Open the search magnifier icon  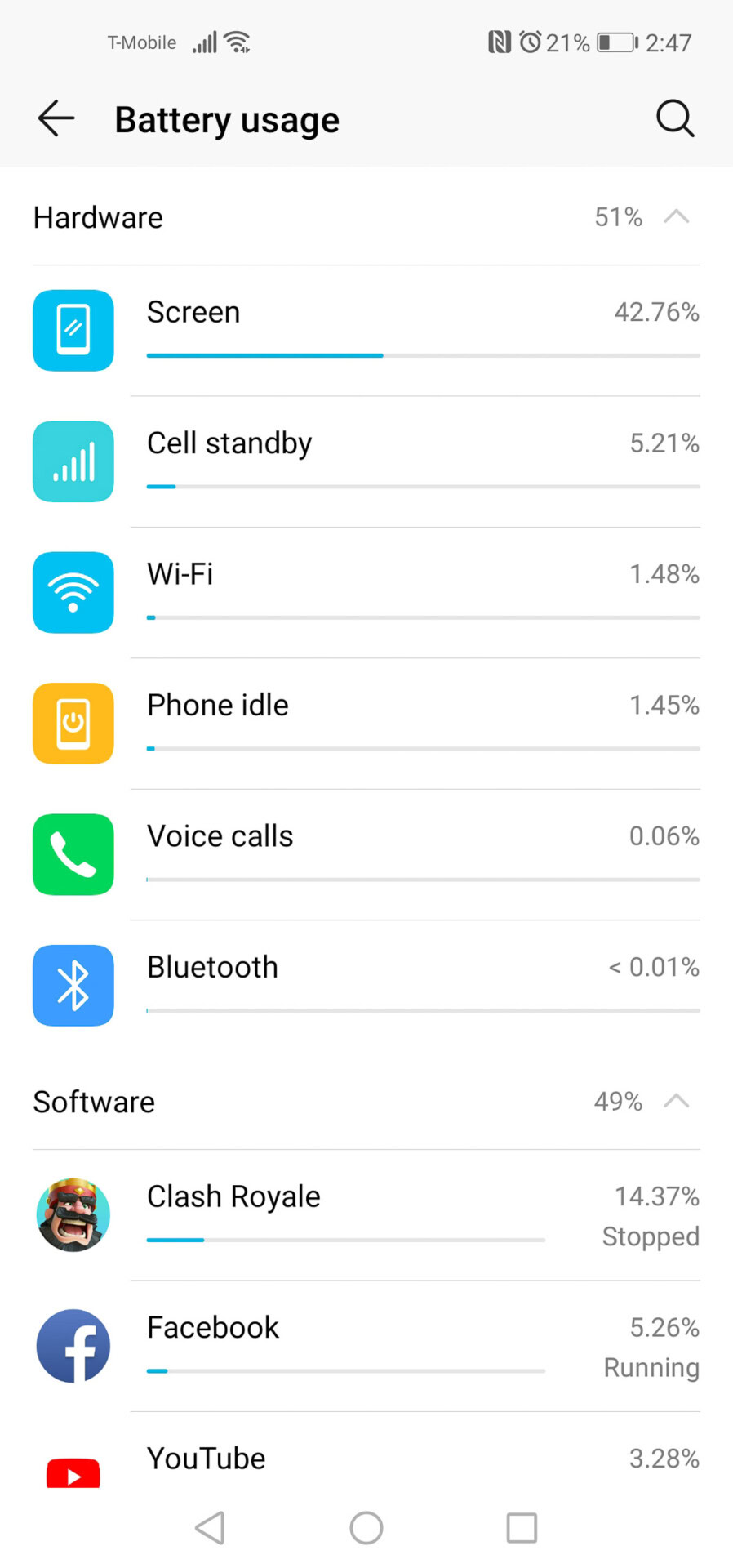point(675,119)
